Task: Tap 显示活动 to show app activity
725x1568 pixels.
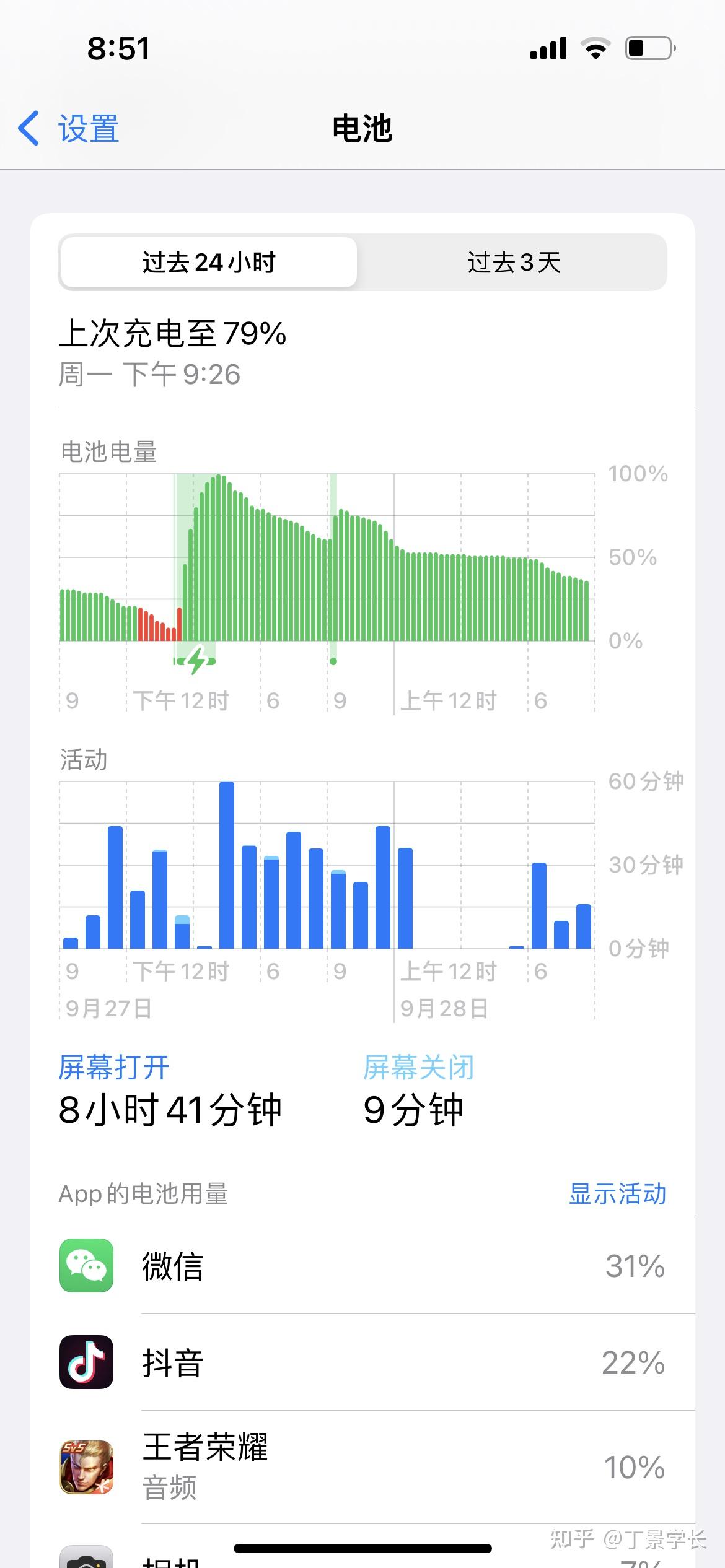Action: (617, 1194)
